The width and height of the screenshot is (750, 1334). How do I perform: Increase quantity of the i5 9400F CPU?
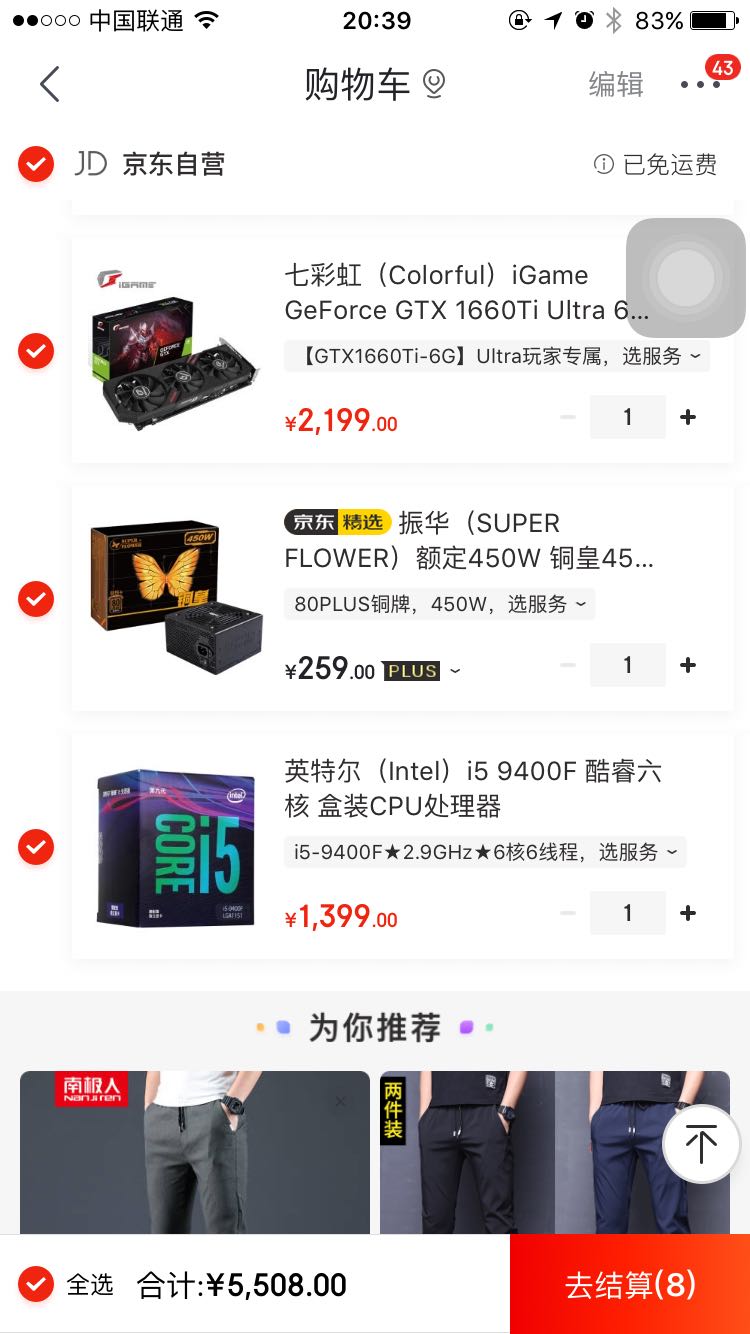click(x=688, y=913)
